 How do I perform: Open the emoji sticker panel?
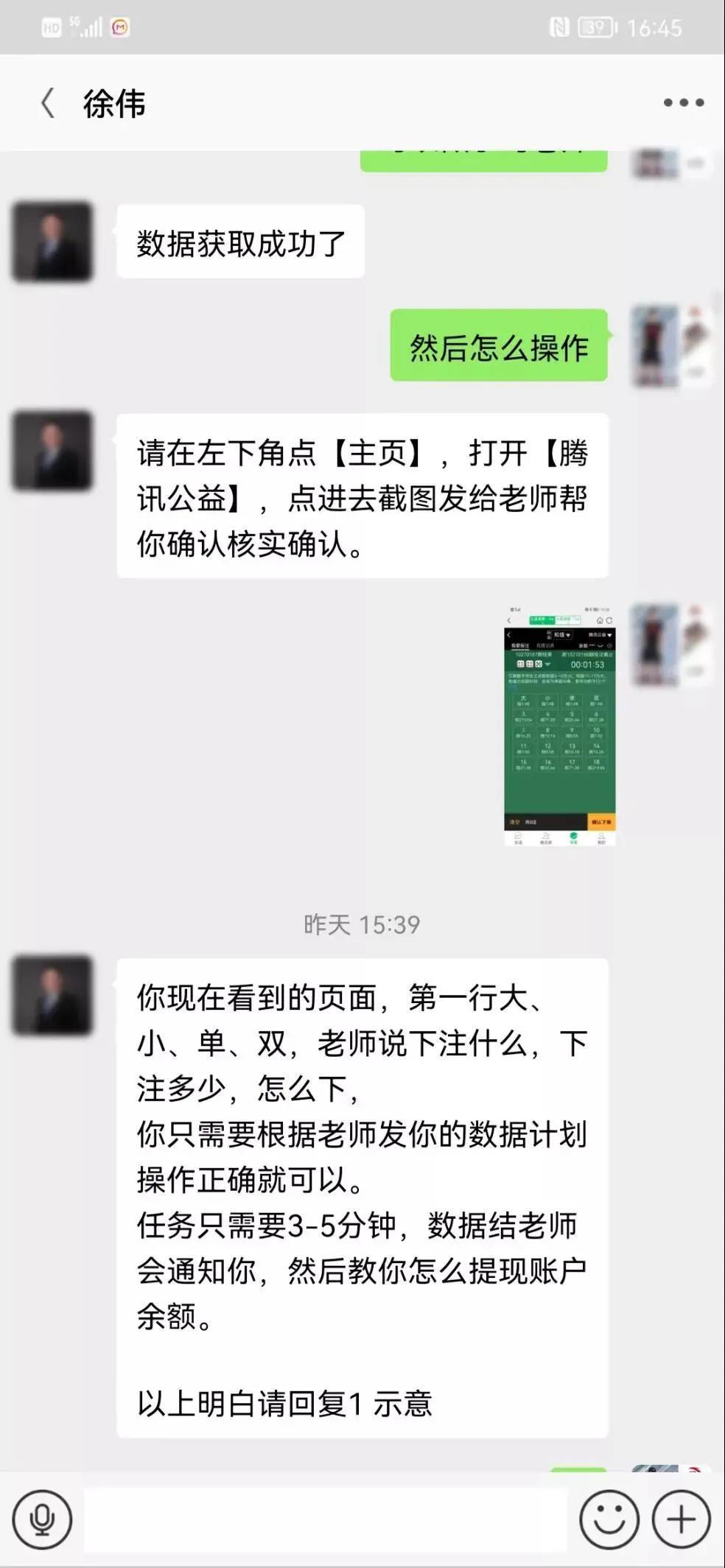[x=609, y=1519]
